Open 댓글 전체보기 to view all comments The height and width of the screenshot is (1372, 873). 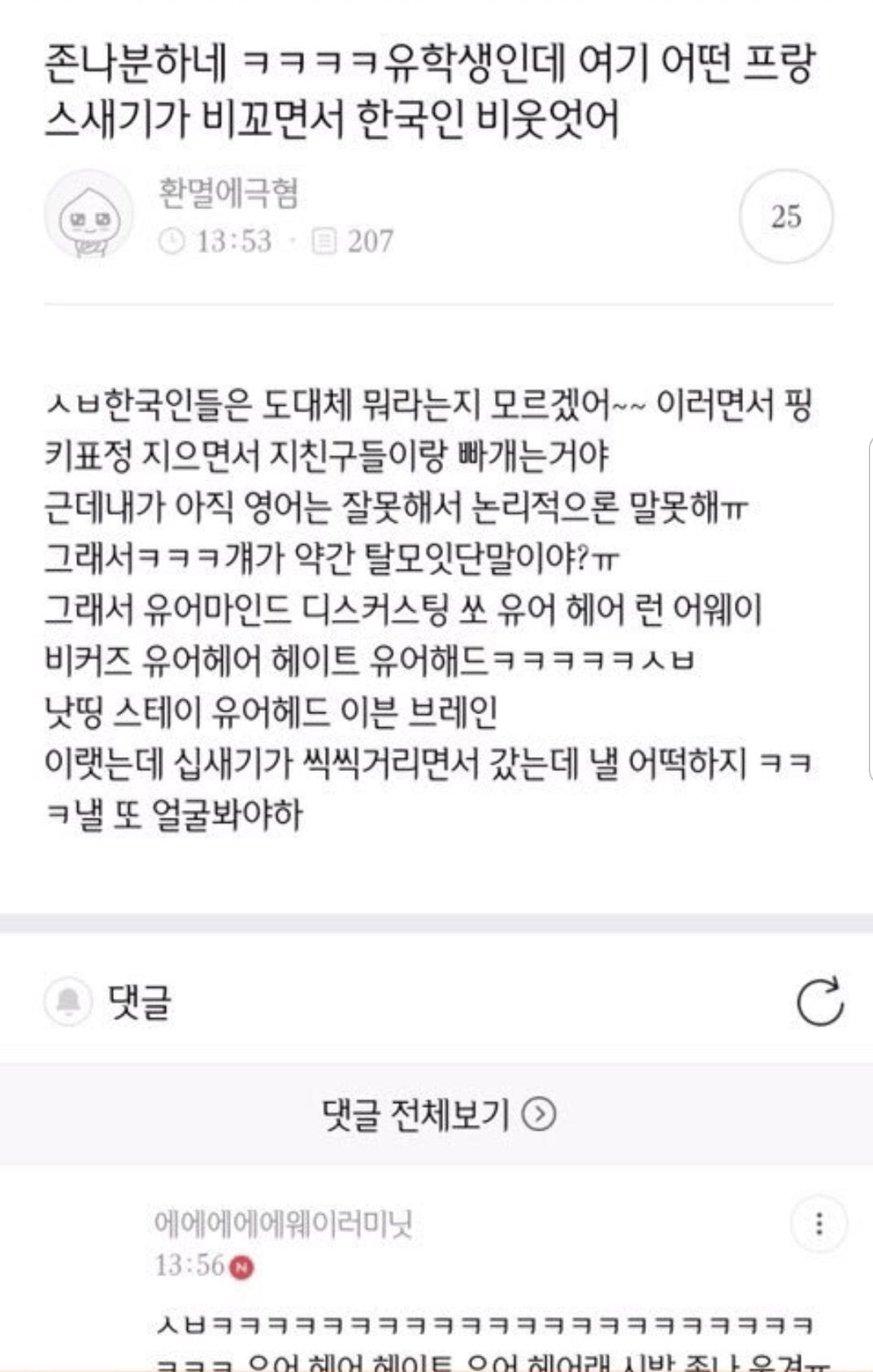click(438, 1114)
